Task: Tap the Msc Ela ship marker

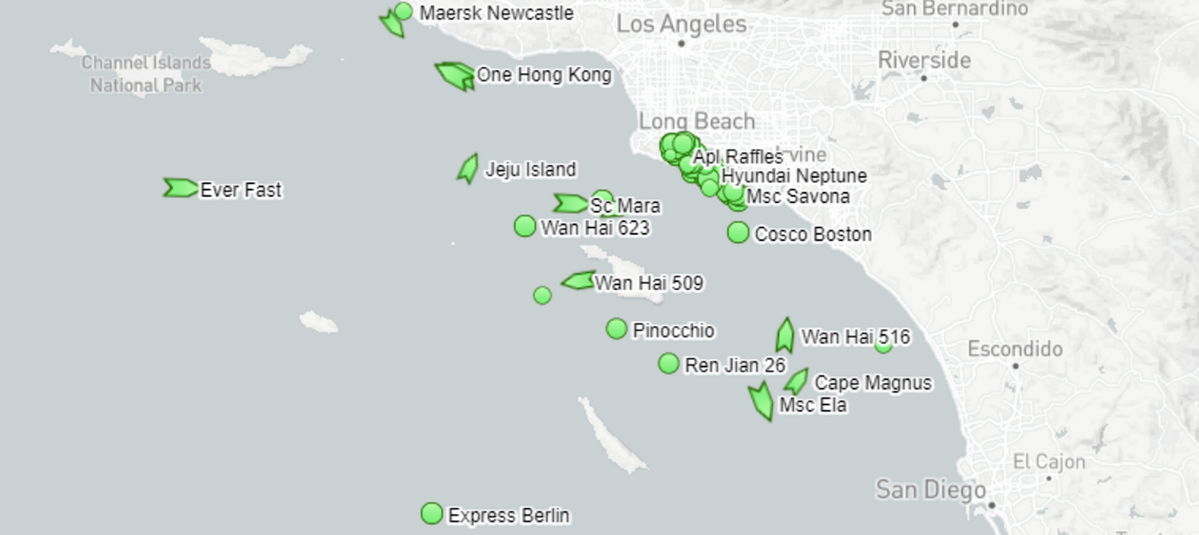Action: [x=761, y=400]
